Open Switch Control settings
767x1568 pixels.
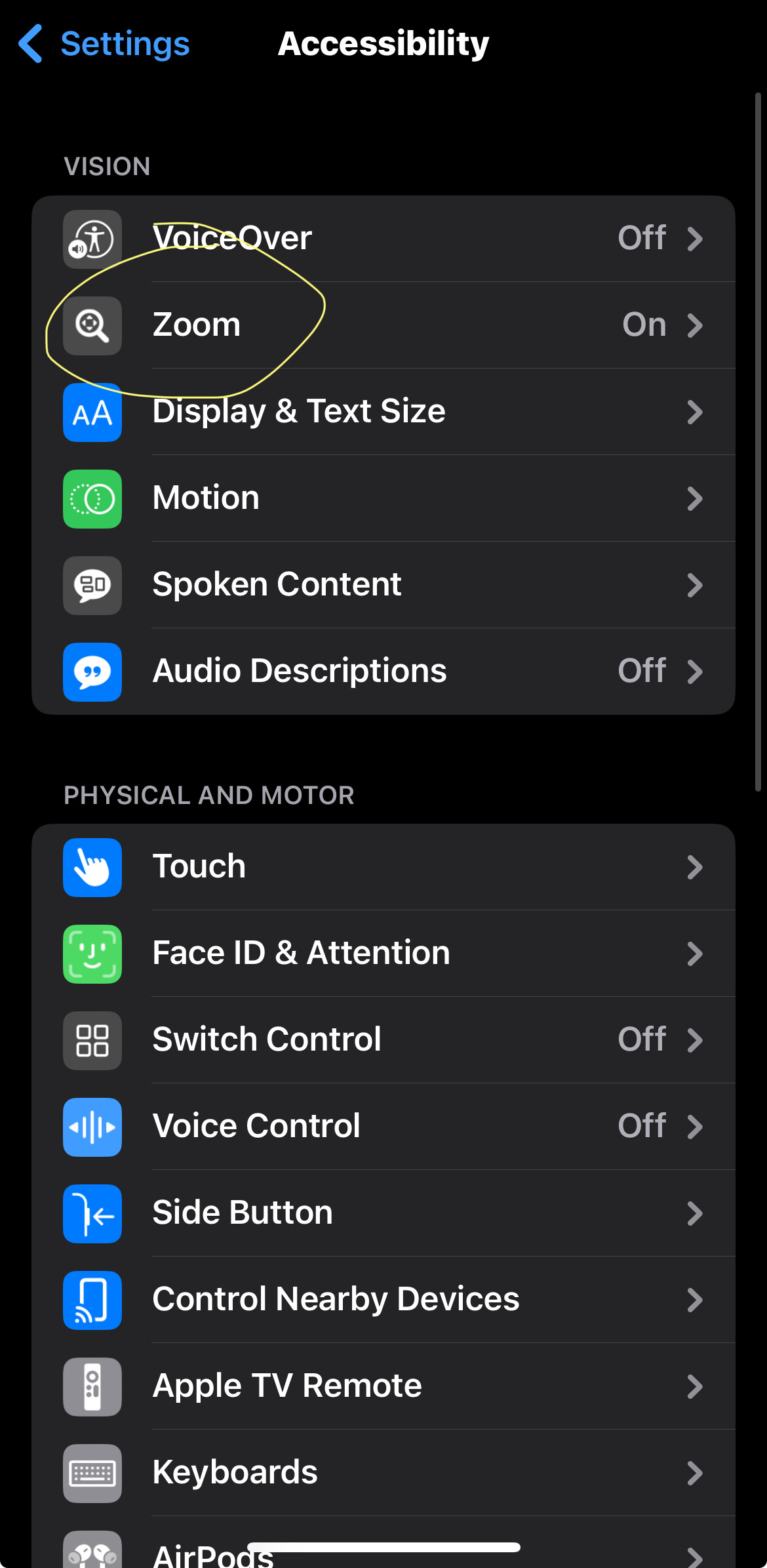[x=383, y=1040]
